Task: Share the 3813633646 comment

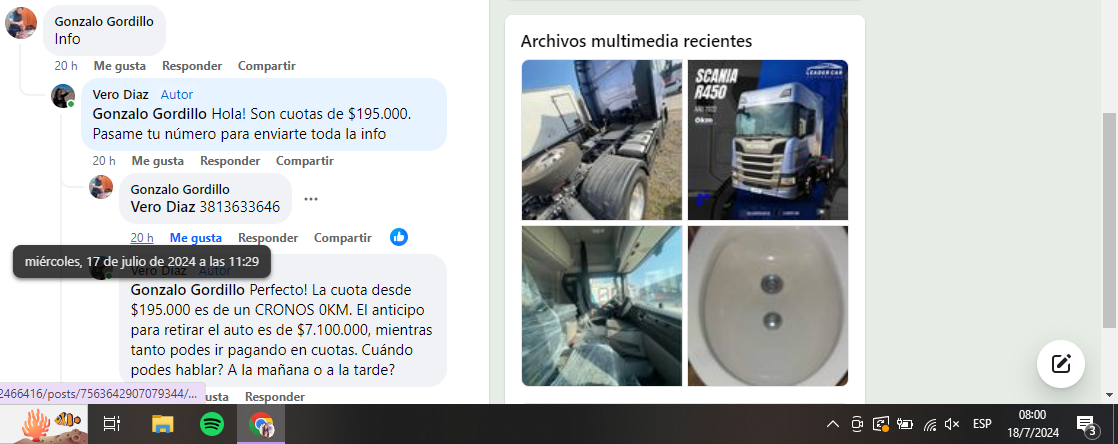Action: 342,238
